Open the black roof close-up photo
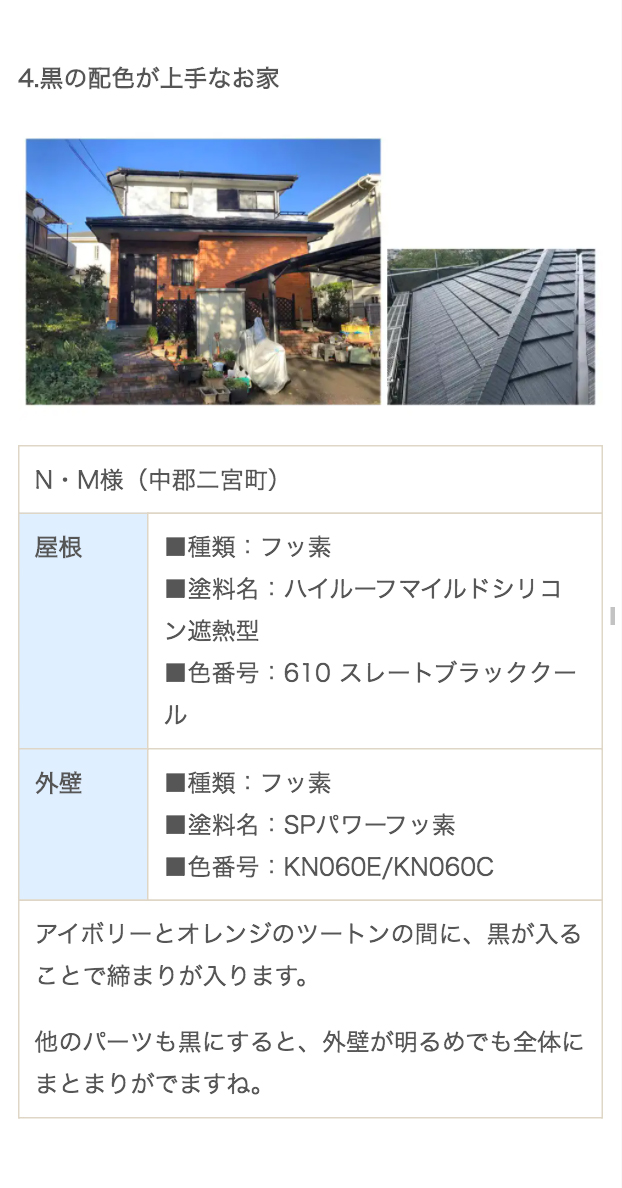622x1188 pixels. pyautogui.click(x=491, y=327)
